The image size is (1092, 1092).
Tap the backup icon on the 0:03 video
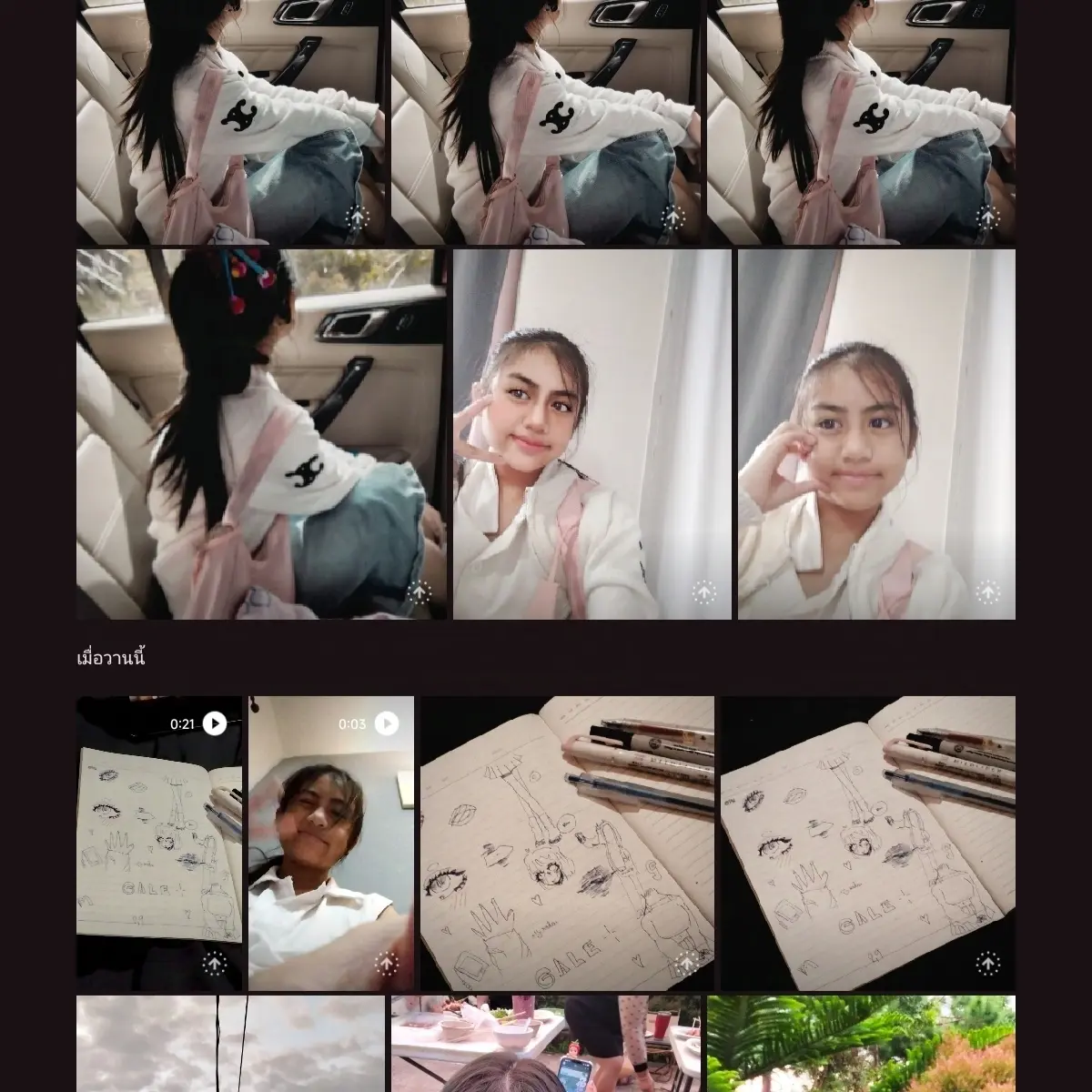[x=387, y=963]
